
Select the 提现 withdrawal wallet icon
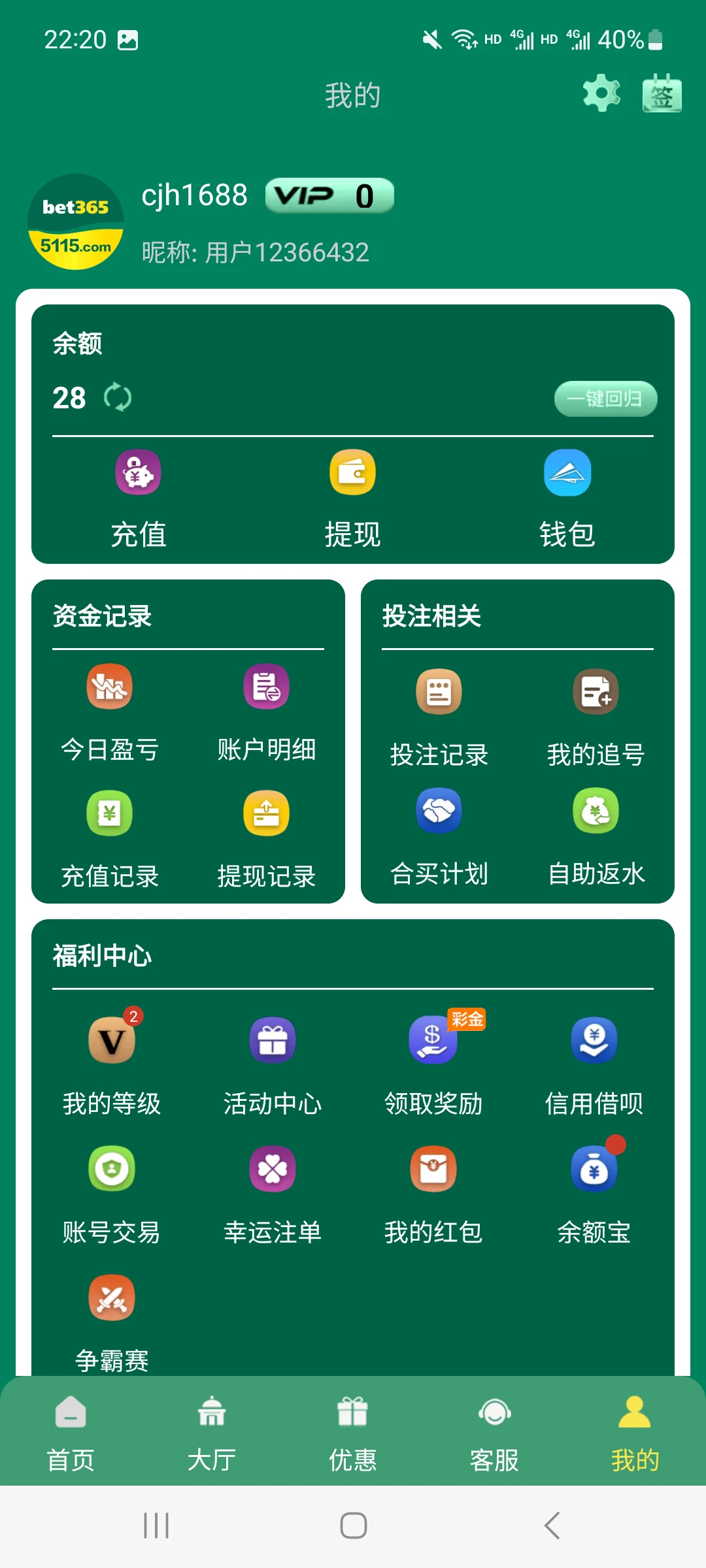(352, 473)
